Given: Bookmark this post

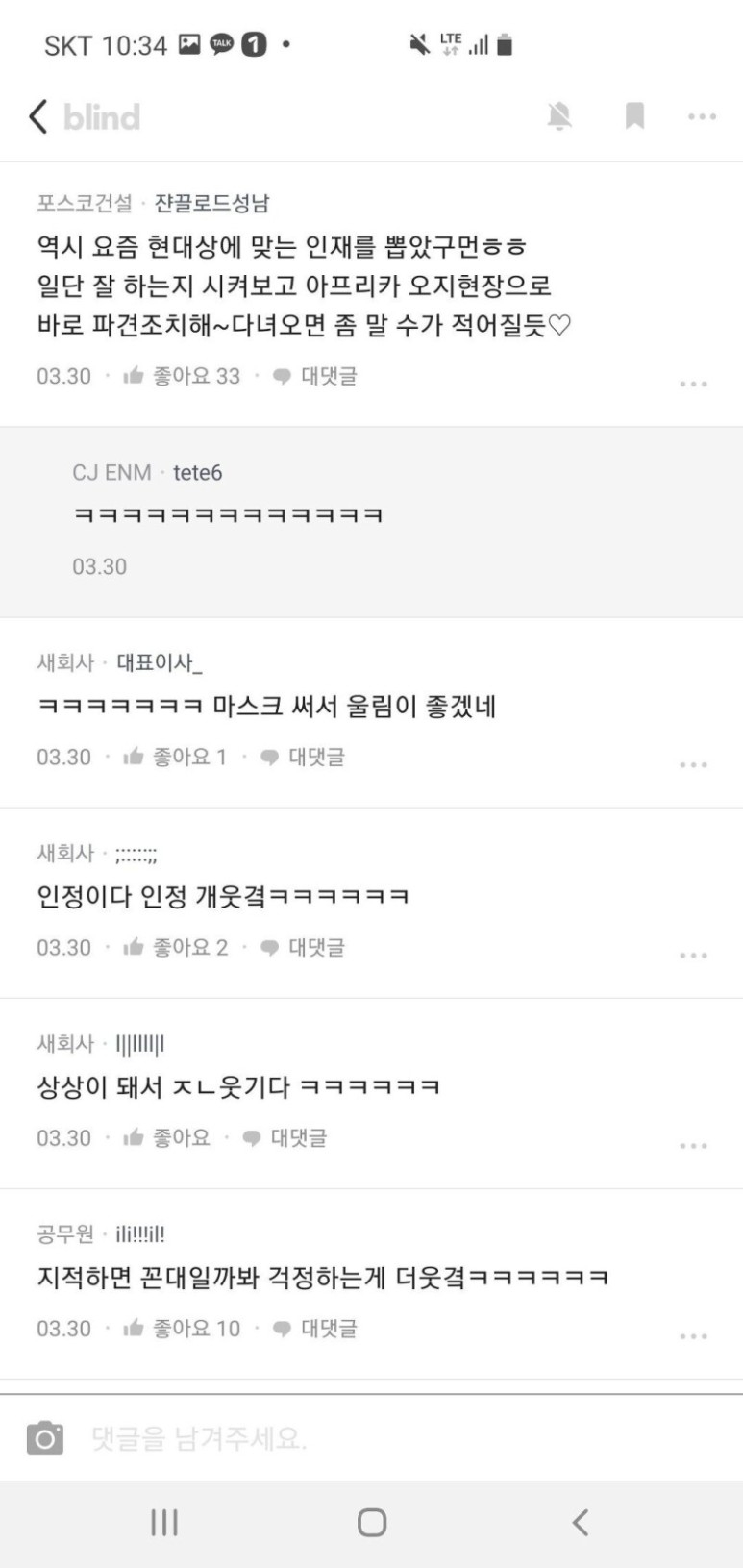Looking at the screenshot, I should pyautogui.click(x=634, y=117).
